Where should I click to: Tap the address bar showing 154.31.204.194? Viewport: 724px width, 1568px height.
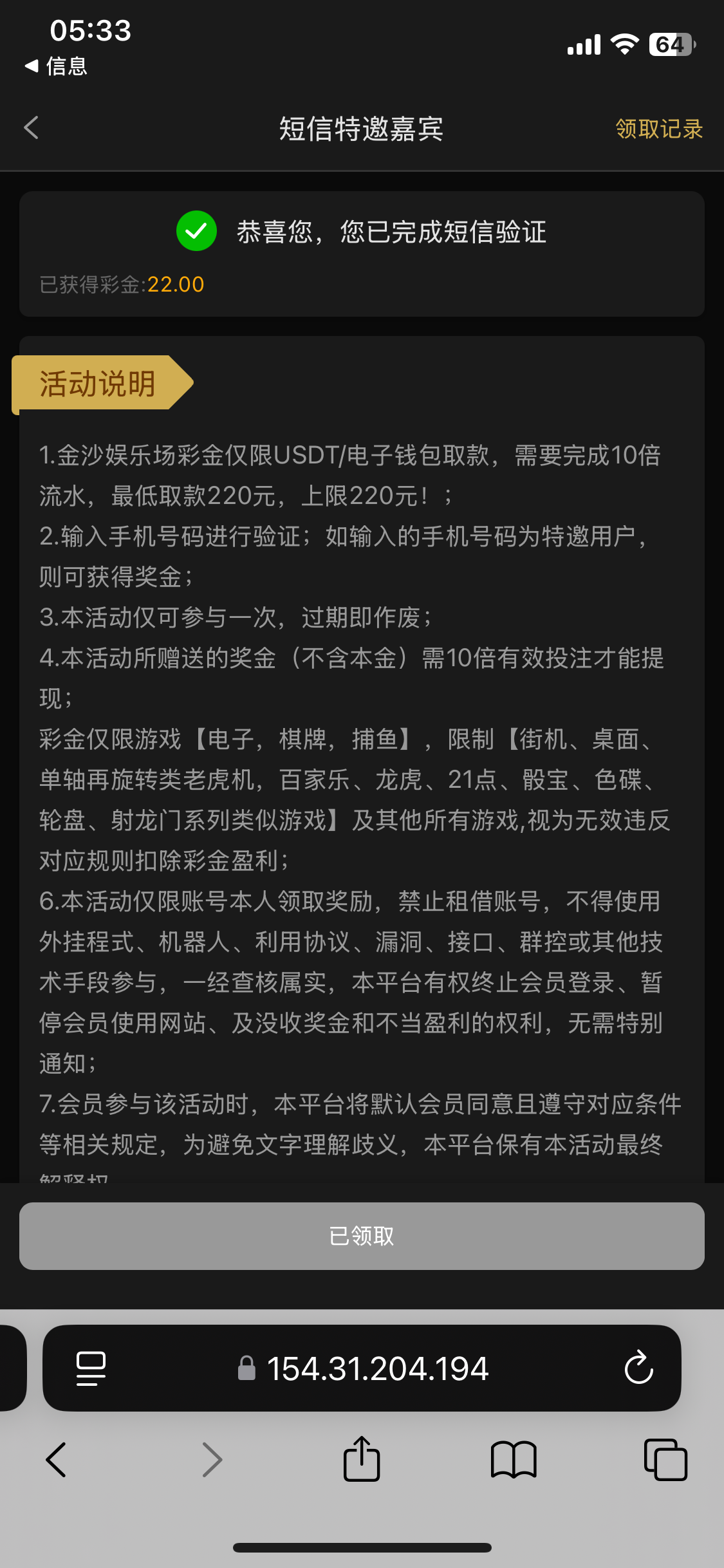[x=377, y=1368]
